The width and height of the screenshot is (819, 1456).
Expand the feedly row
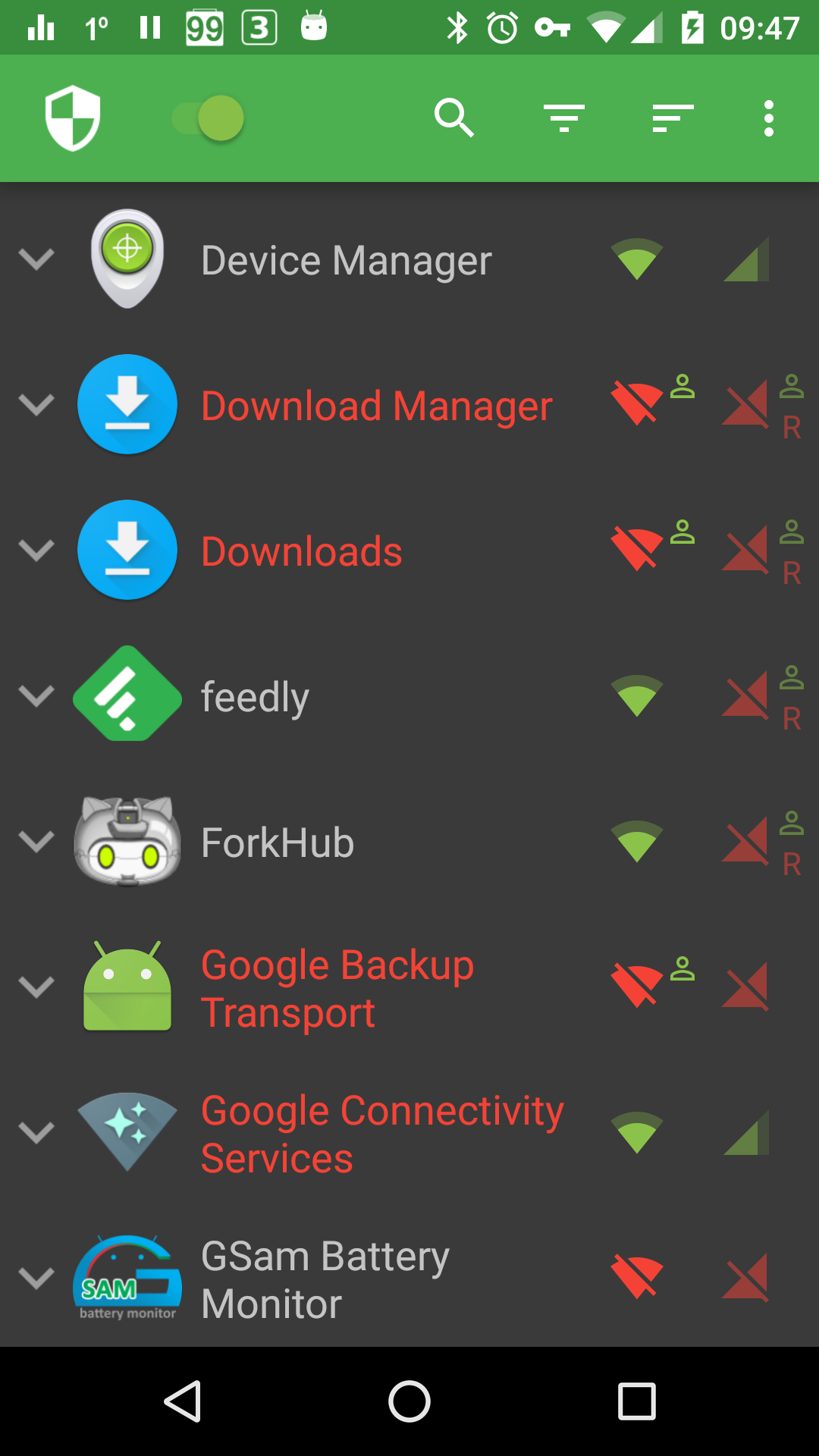point(36,696)
